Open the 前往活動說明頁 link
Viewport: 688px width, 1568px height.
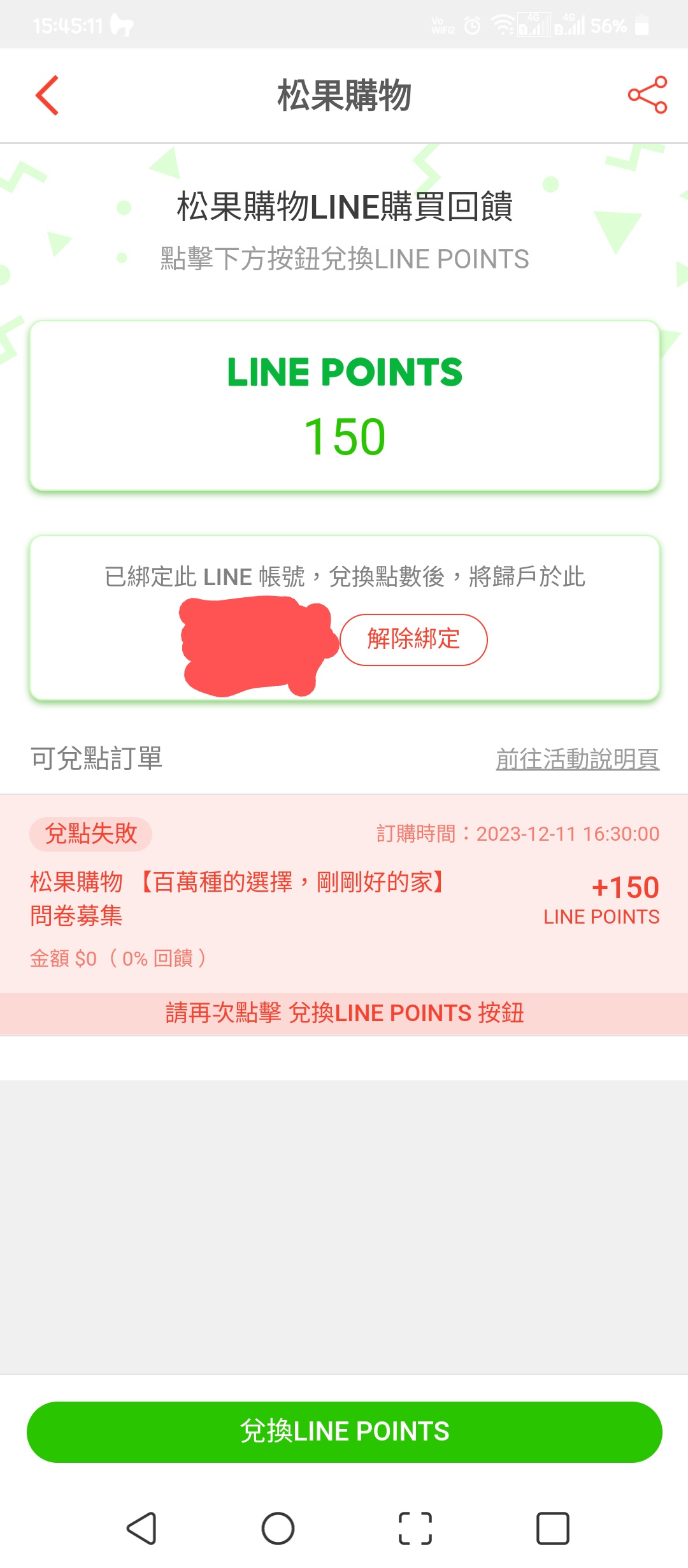pyautogui.click(x=577, y=759)
